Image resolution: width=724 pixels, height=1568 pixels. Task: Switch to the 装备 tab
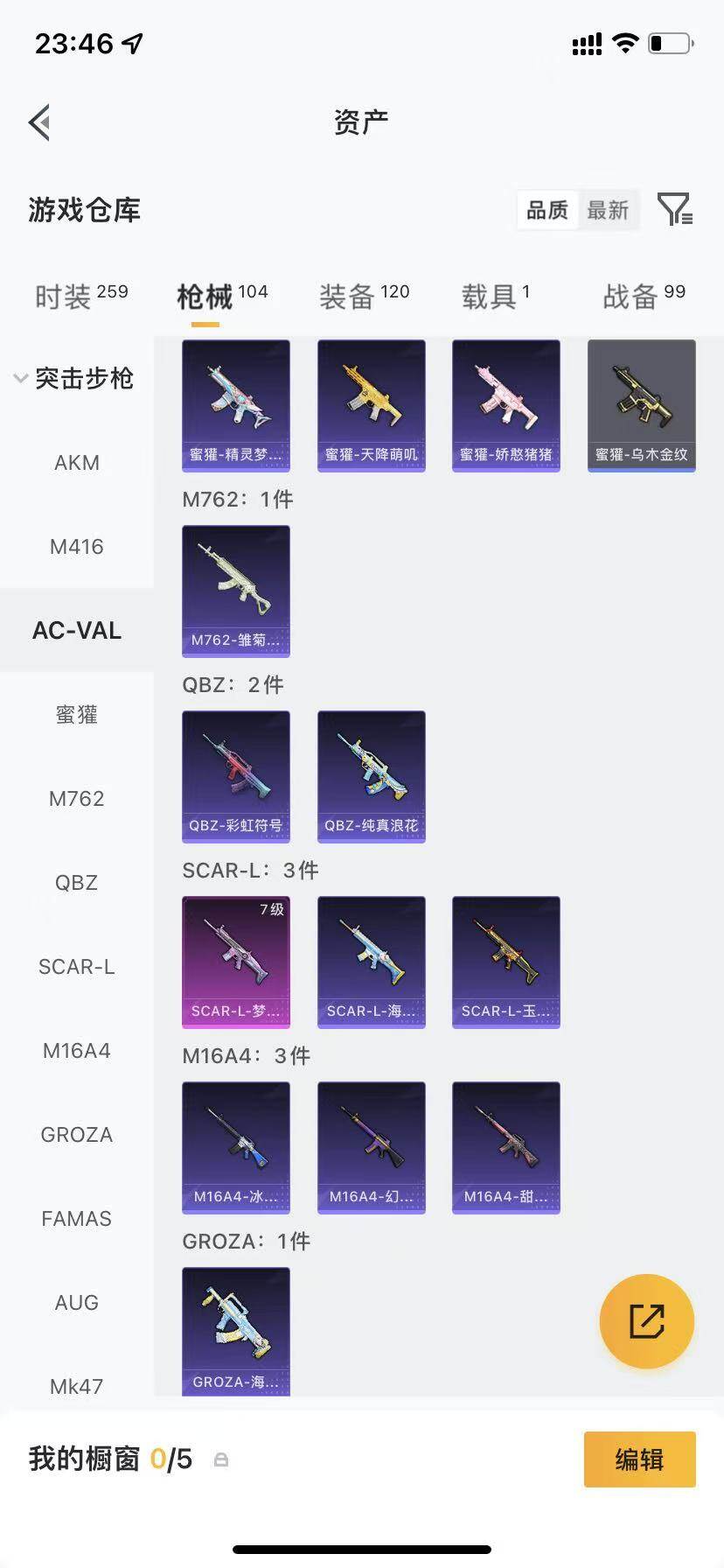pos(364,297)
